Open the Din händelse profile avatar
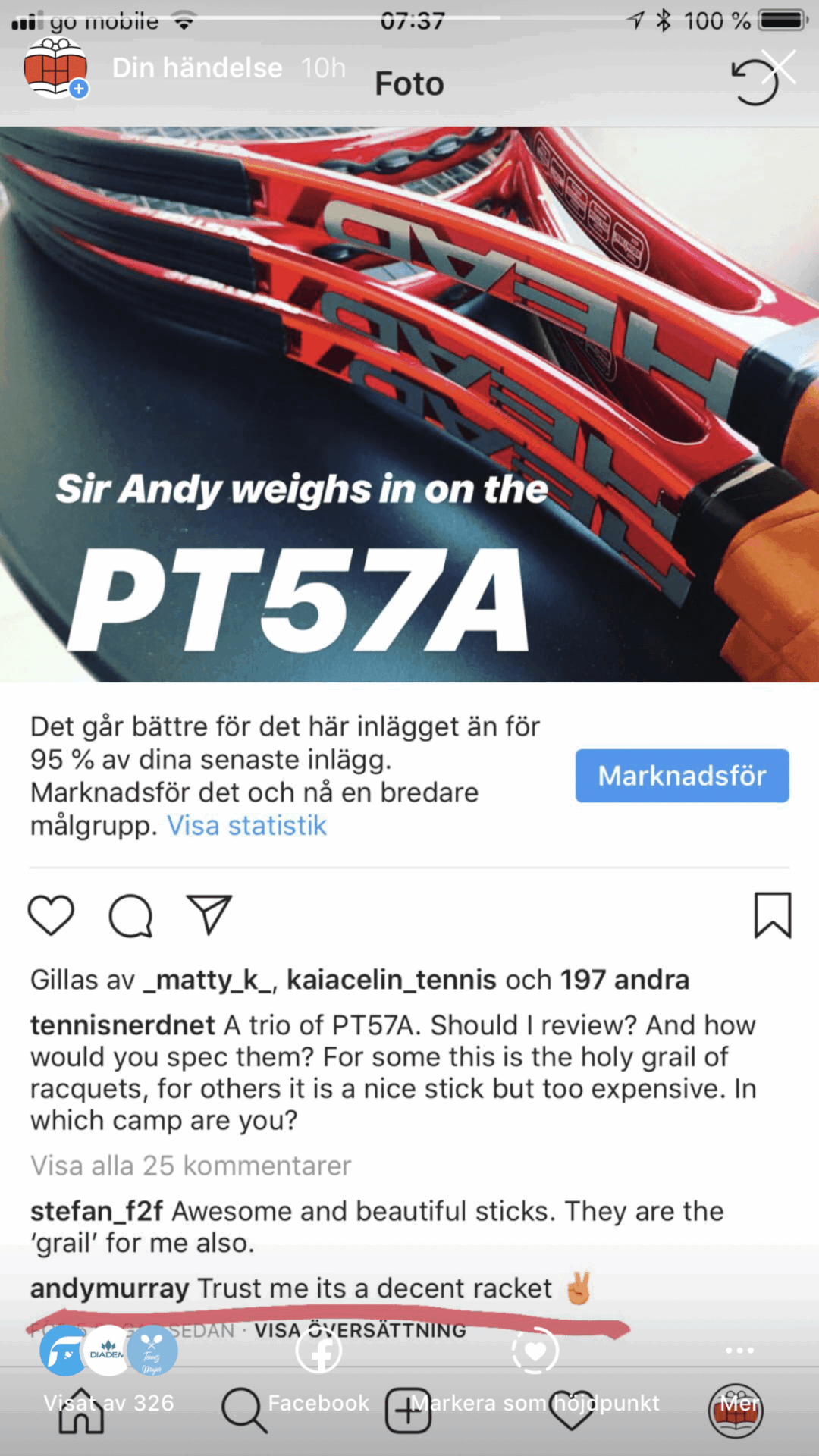Screen dimensions: 819x1456 pyautogui.click(x=56, y=68)
